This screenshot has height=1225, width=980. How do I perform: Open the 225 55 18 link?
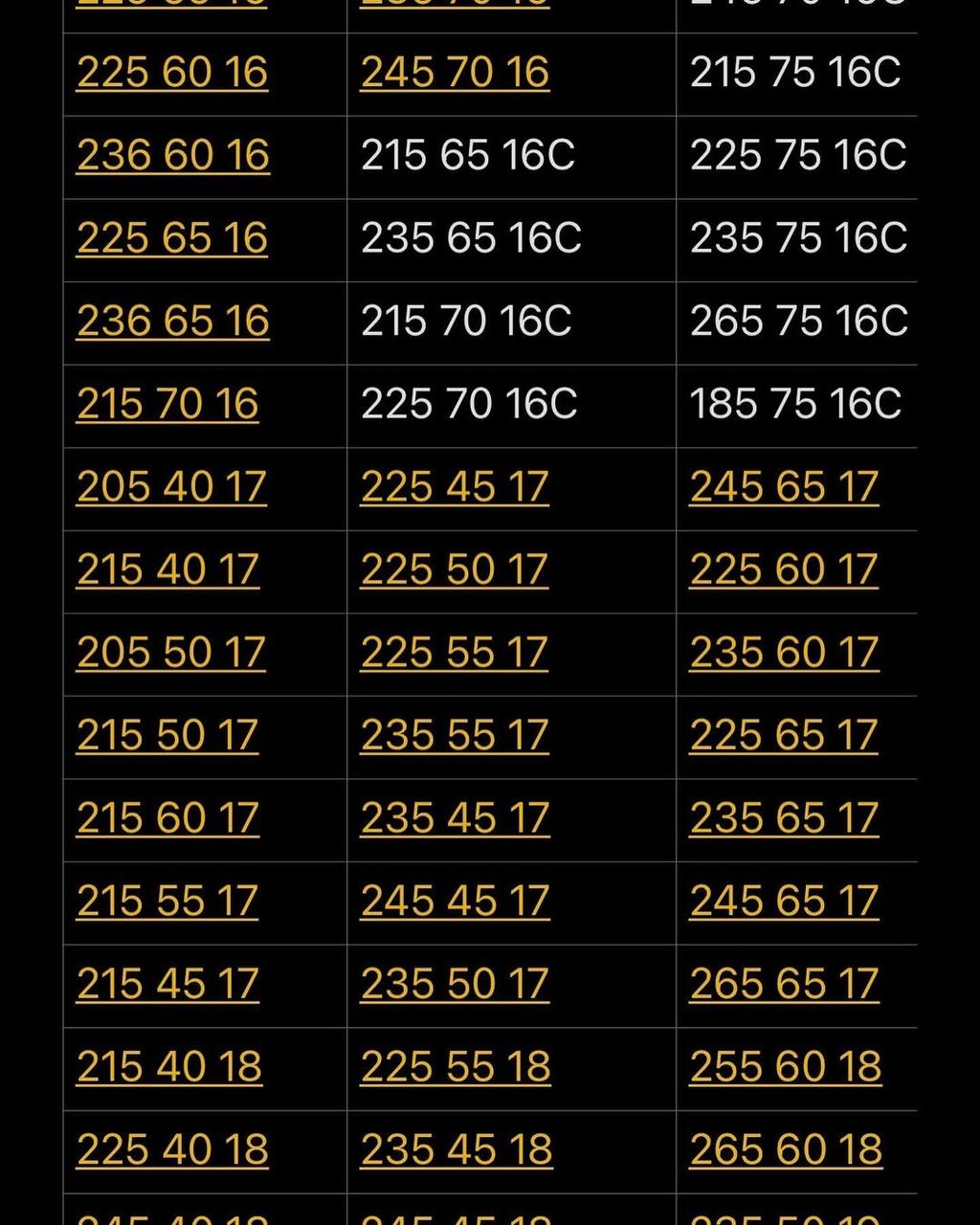[456, 1067]
